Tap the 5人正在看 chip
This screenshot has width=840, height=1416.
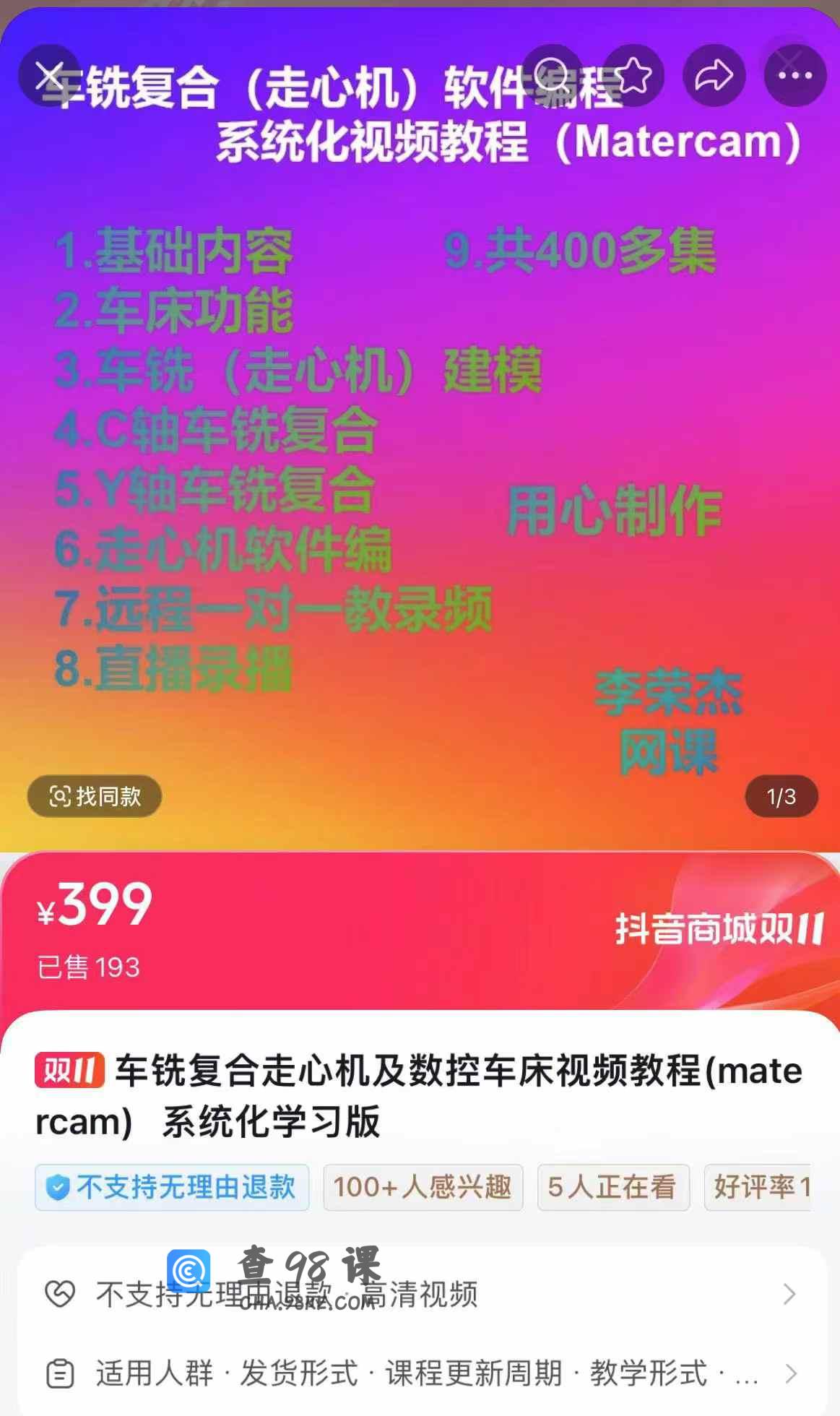tap(612, 1187)
